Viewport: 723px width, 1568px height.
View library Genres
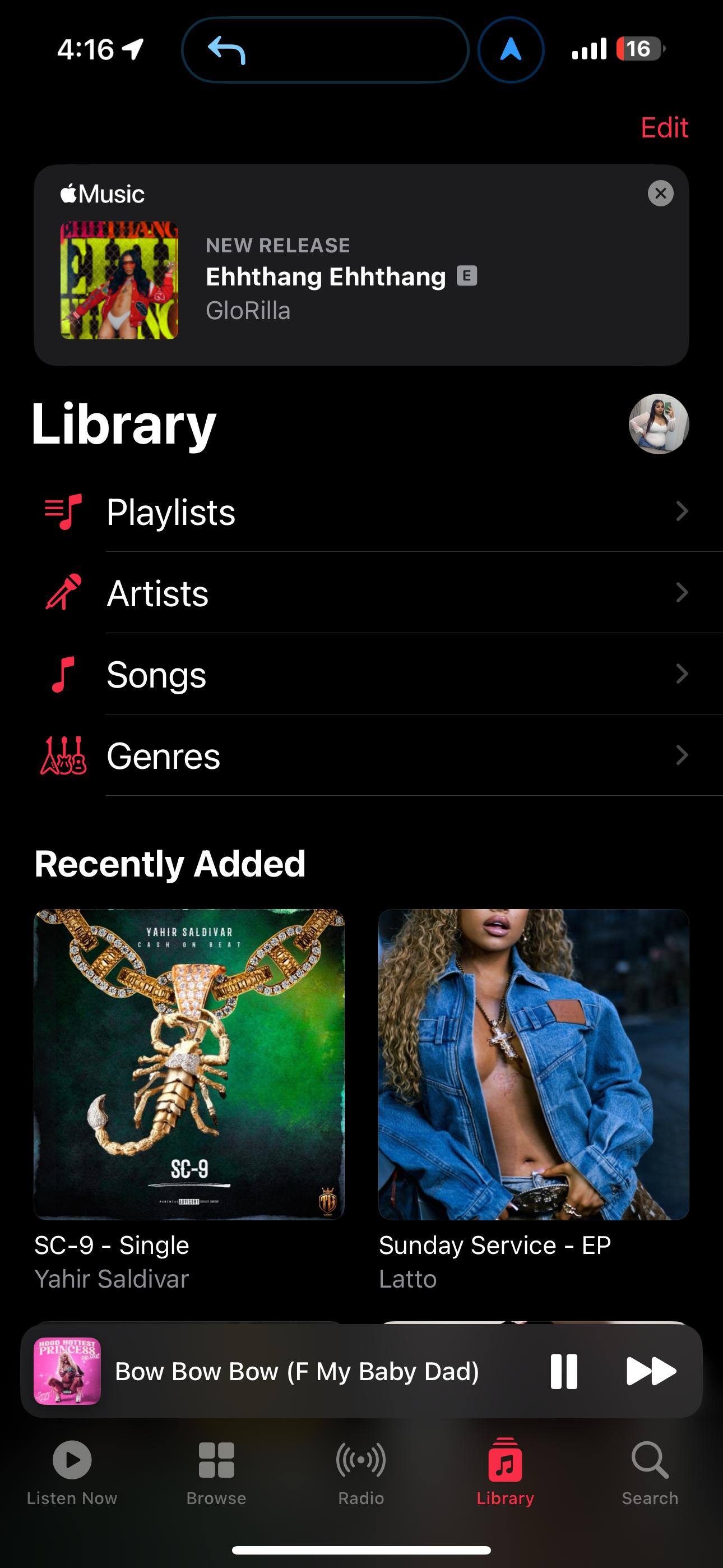[365, 756]
